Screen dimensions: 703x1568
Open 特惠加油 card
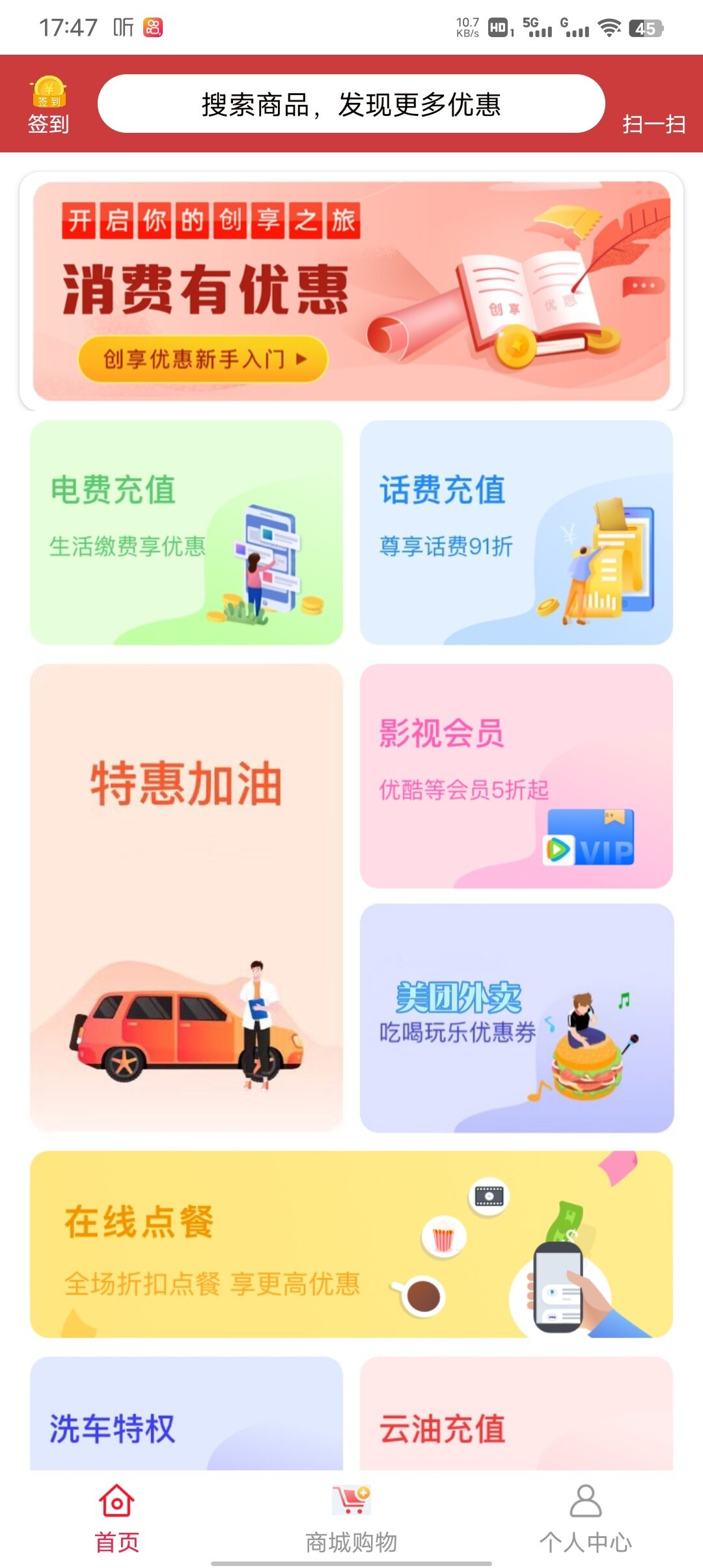tap(187, 898)
